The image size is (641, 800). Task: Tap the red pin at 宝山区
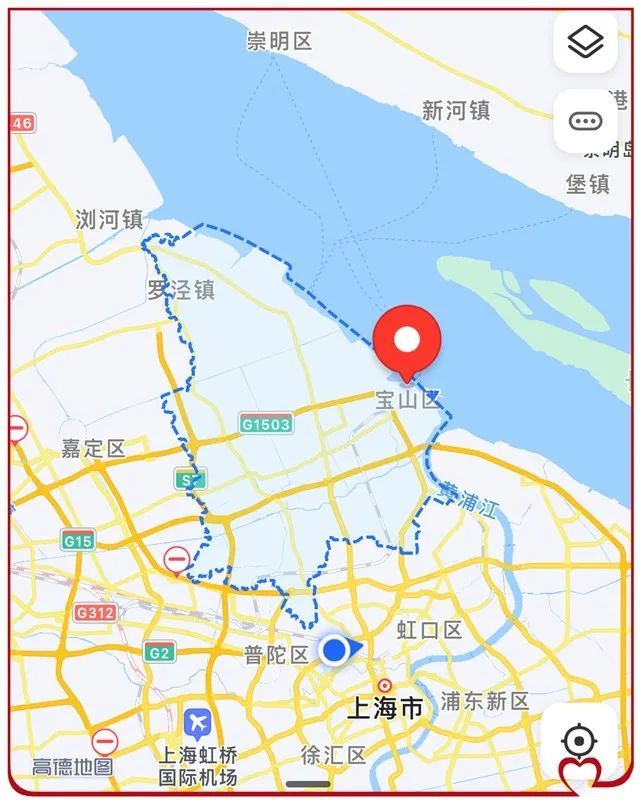pyautogui.click(x=407, y=342)
